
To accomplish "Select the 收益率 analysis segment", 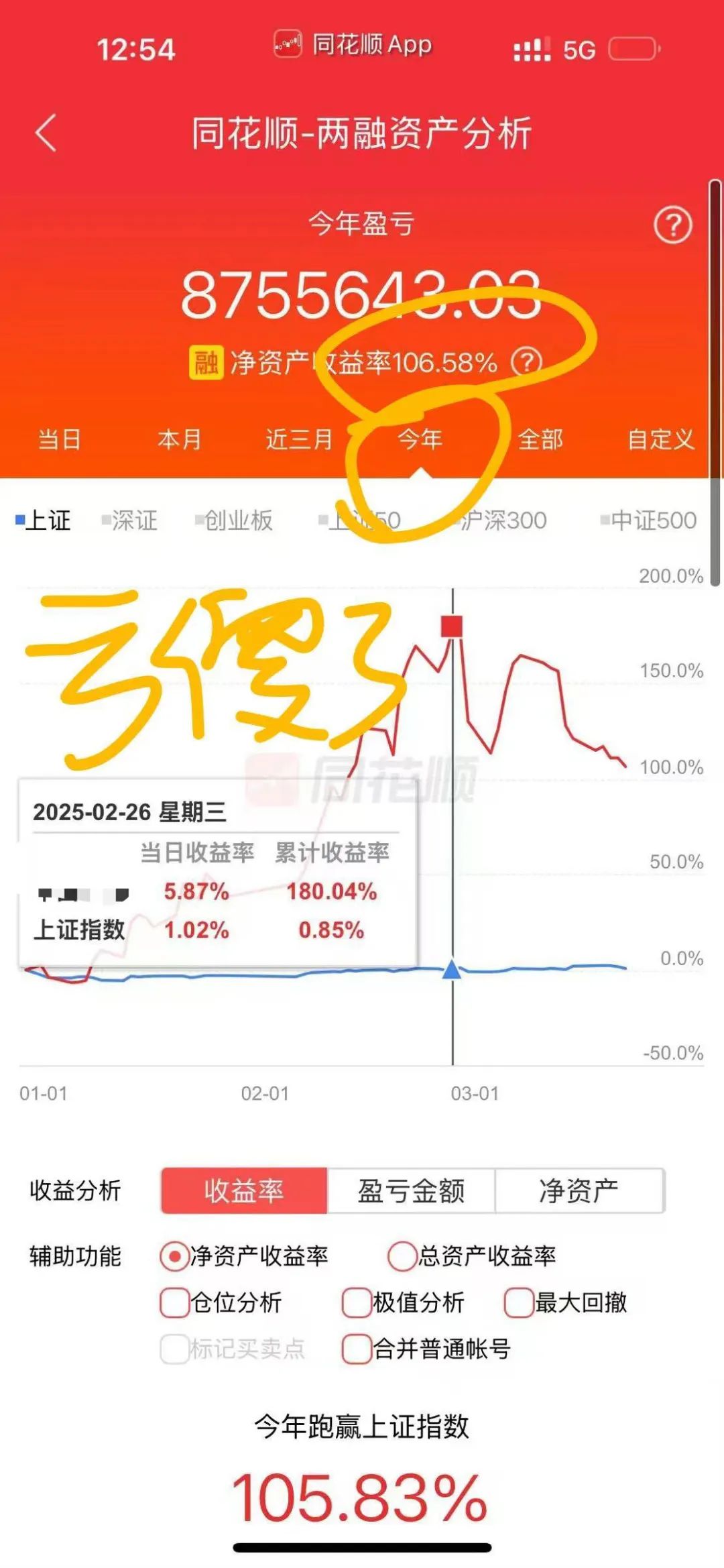I will 244,1190.
